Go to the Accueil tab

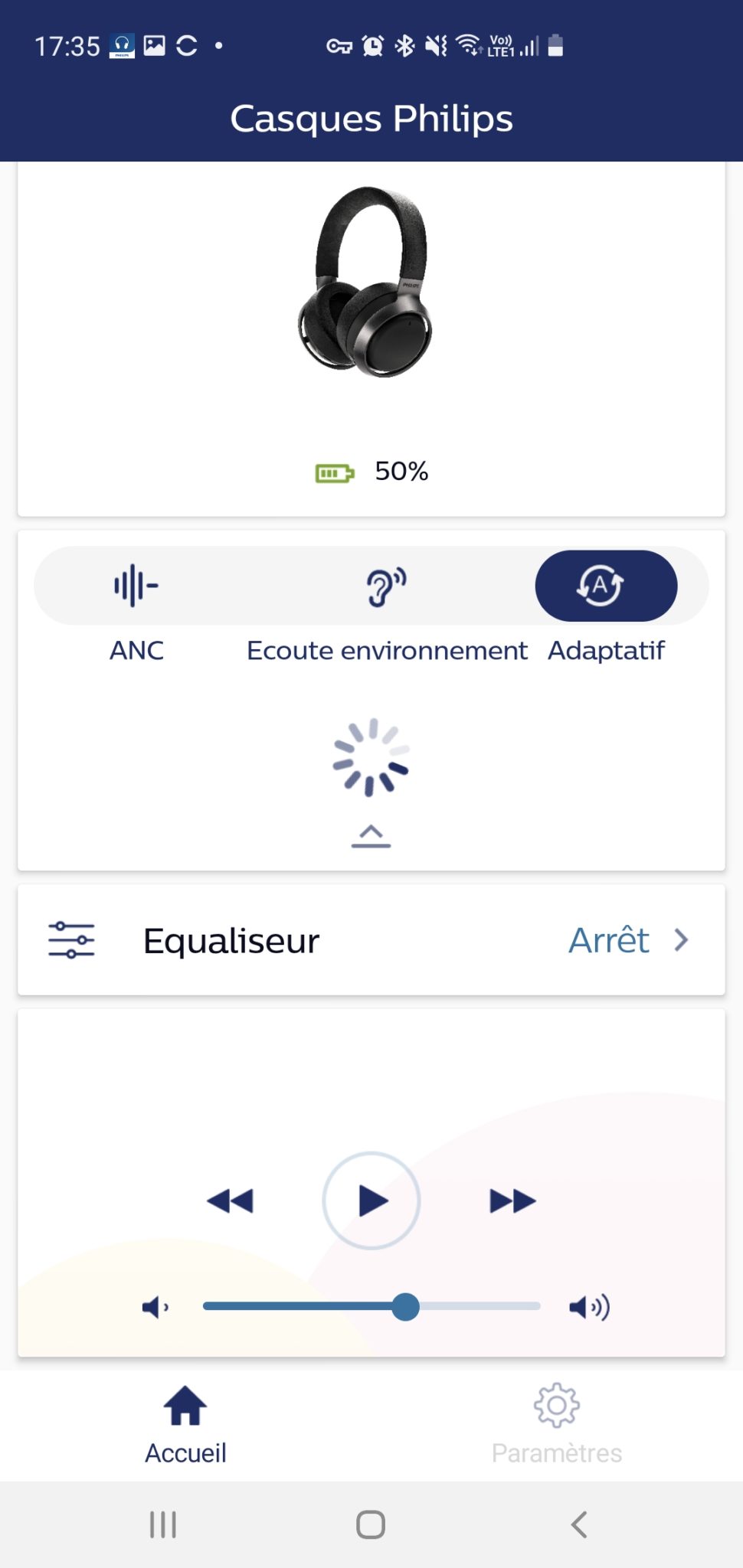coord(185,1424)
